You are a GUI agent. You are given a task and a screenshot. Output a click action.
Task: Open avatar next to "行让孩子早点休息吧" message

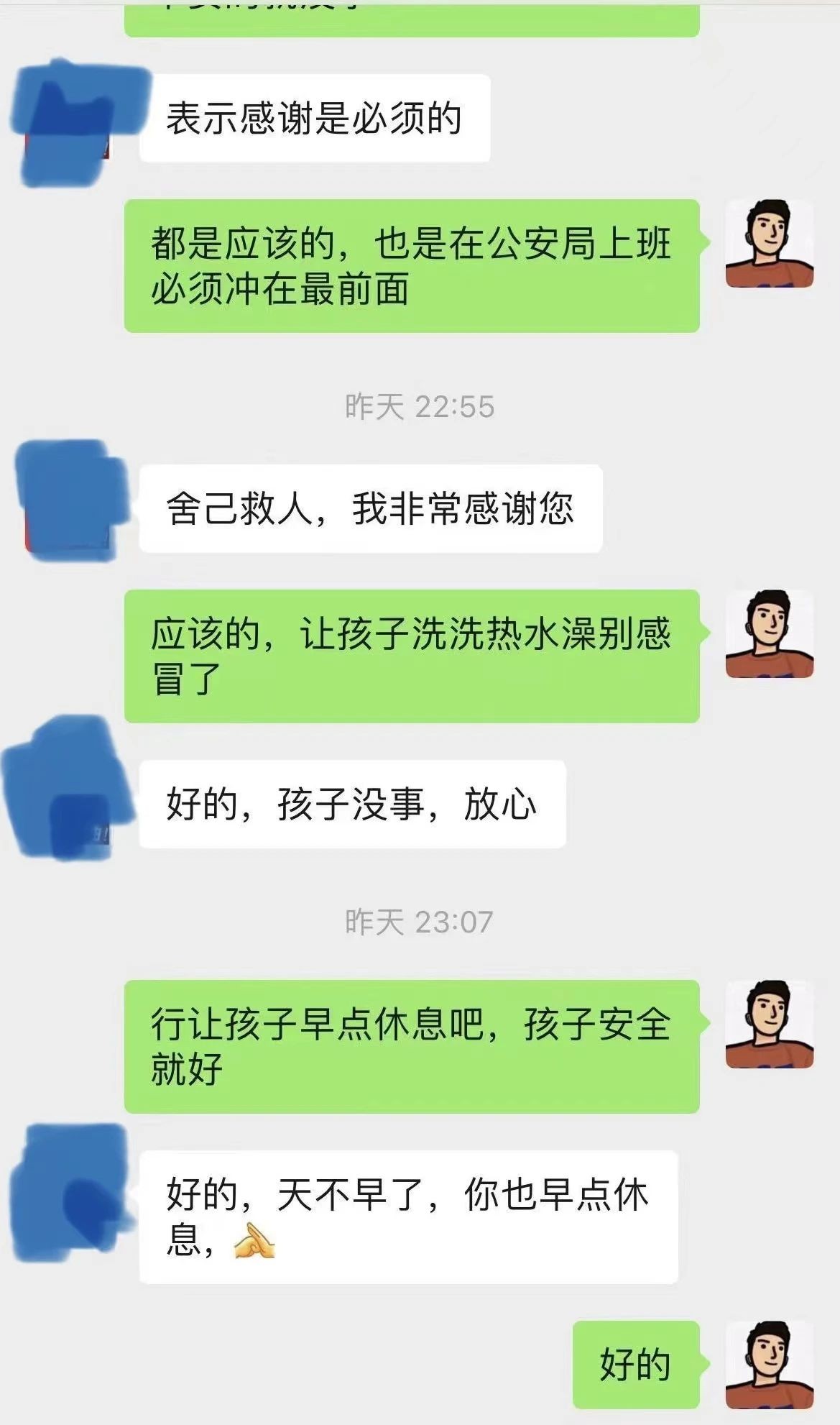[x=769, y=1024]
